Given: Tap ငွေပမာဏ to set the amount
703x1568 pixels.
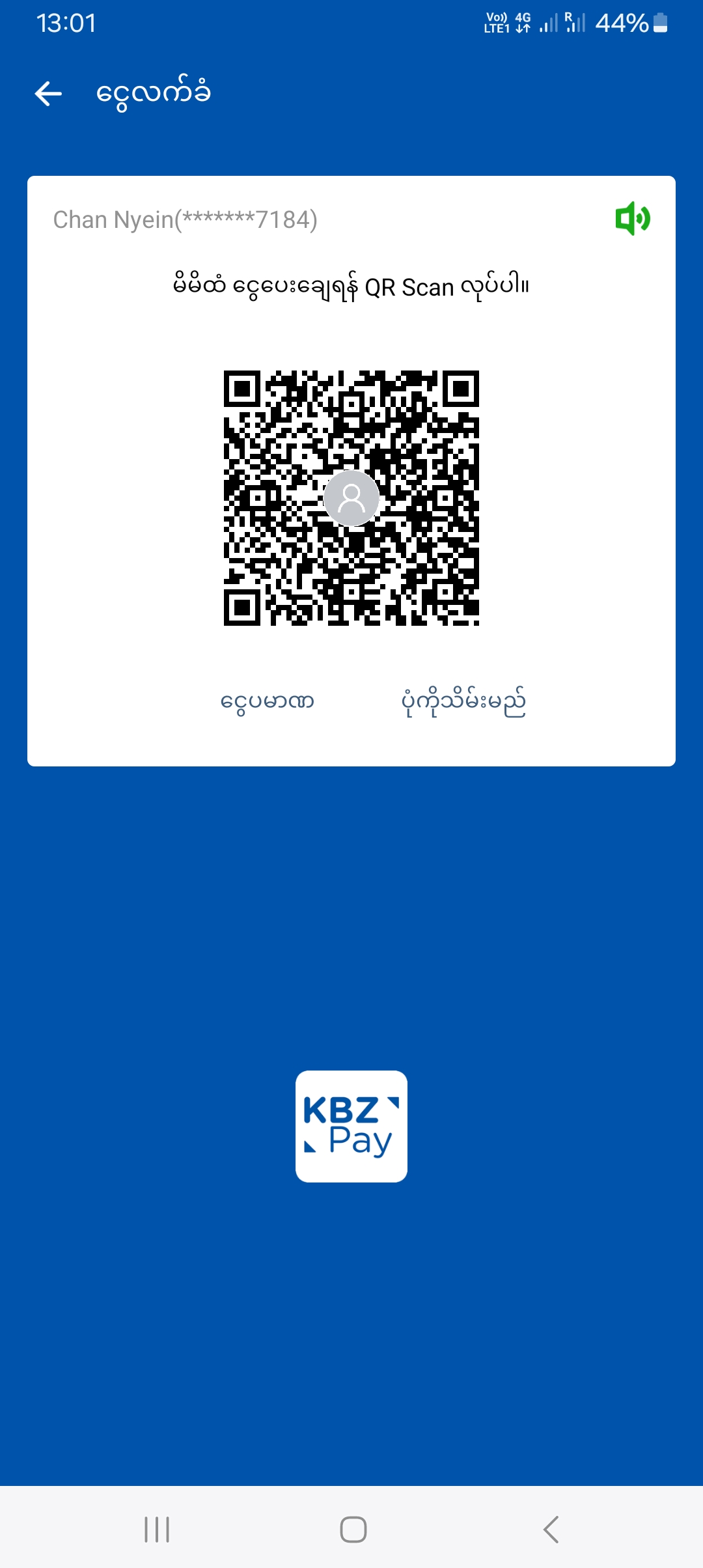Looking at the screenshot, I should [267, 702].
